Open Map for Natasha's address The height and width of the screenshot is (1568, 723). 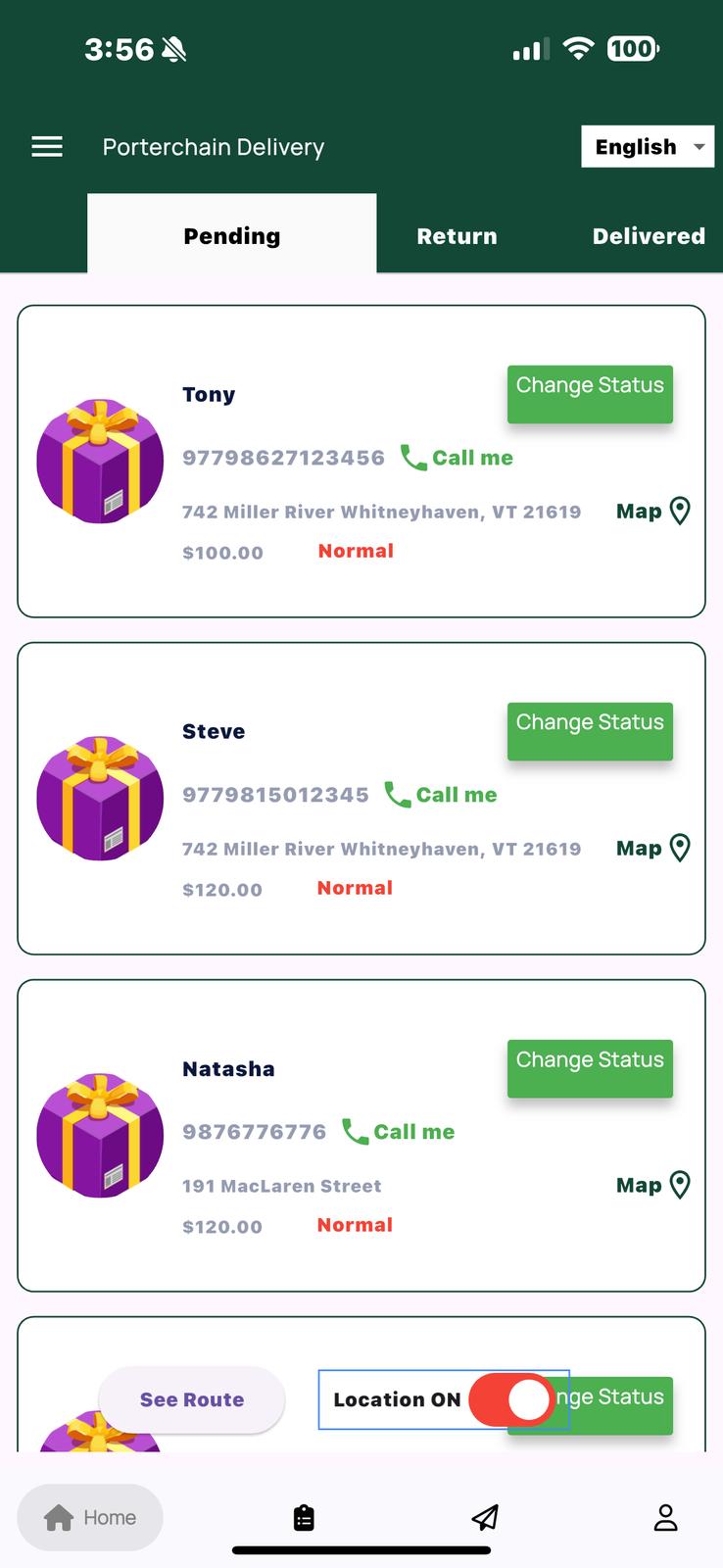coord(652,1185)
